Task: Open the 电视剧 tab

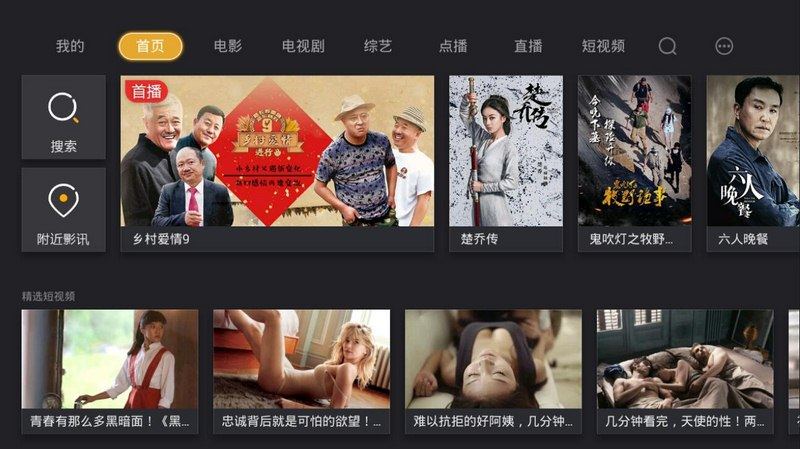Action: tap(303, 46)
